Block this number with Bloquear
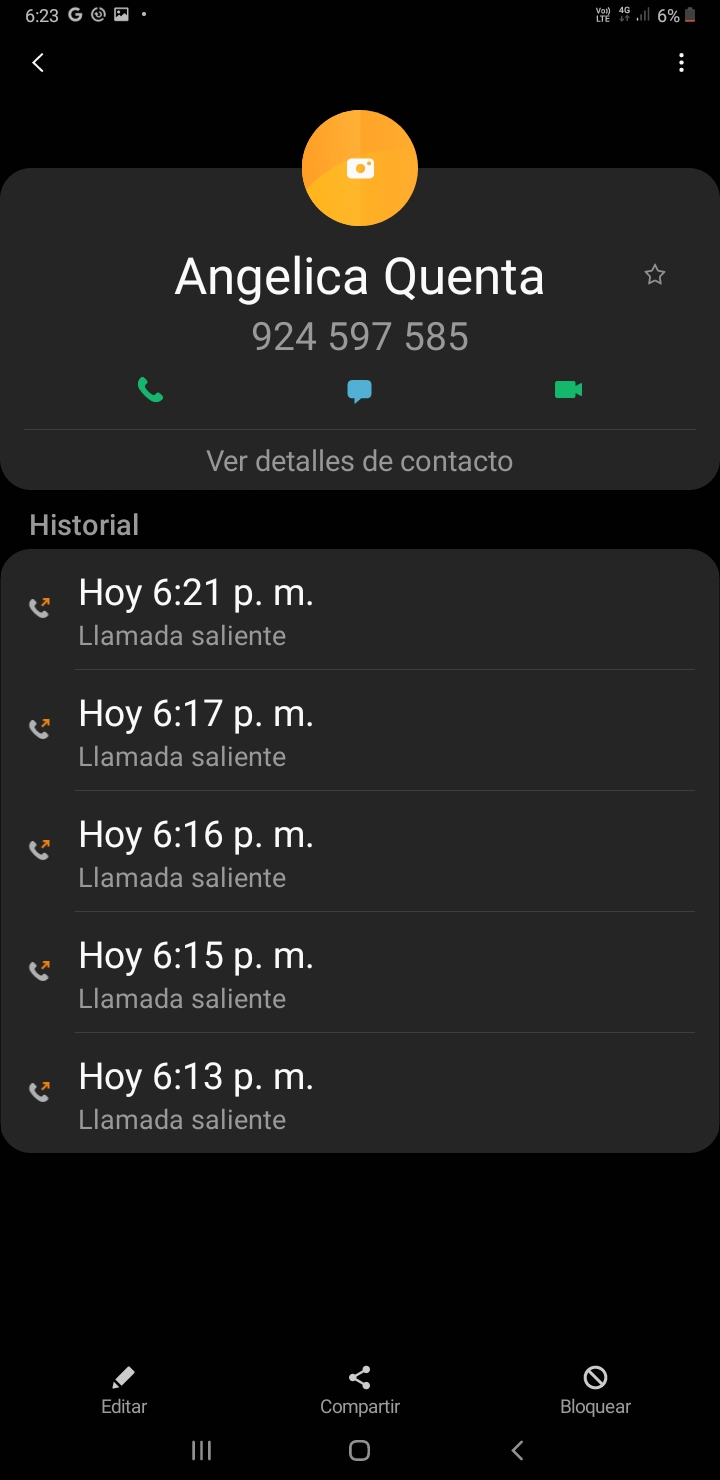The width and height of the screenshot is (720, 1480). (595, 1391)
